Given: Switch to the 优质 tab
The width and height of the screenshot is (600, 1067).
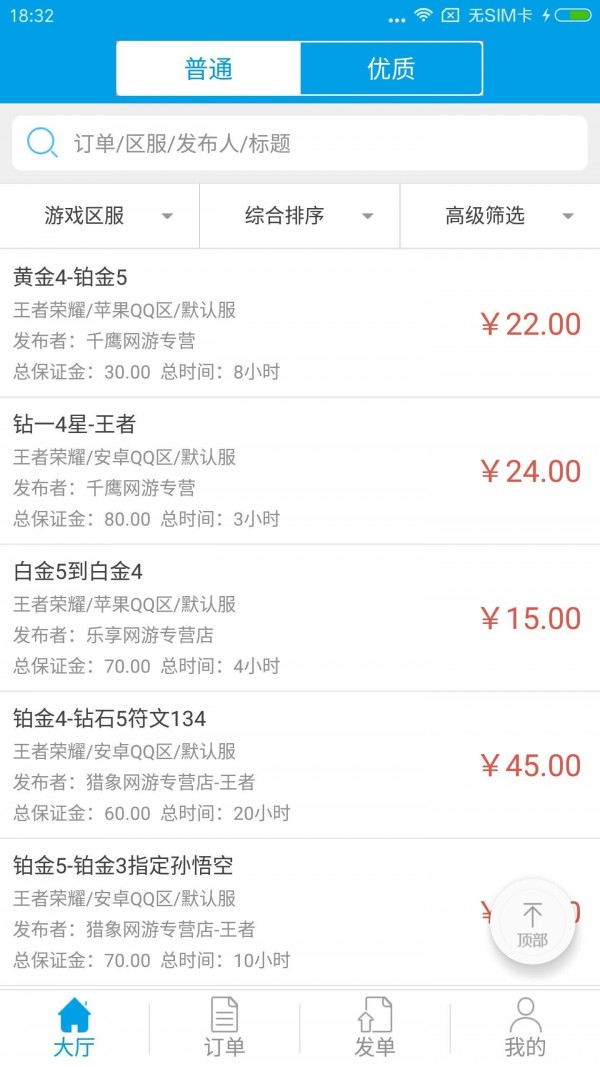Looking at the screenshot, I should click(x=391, y=69).
